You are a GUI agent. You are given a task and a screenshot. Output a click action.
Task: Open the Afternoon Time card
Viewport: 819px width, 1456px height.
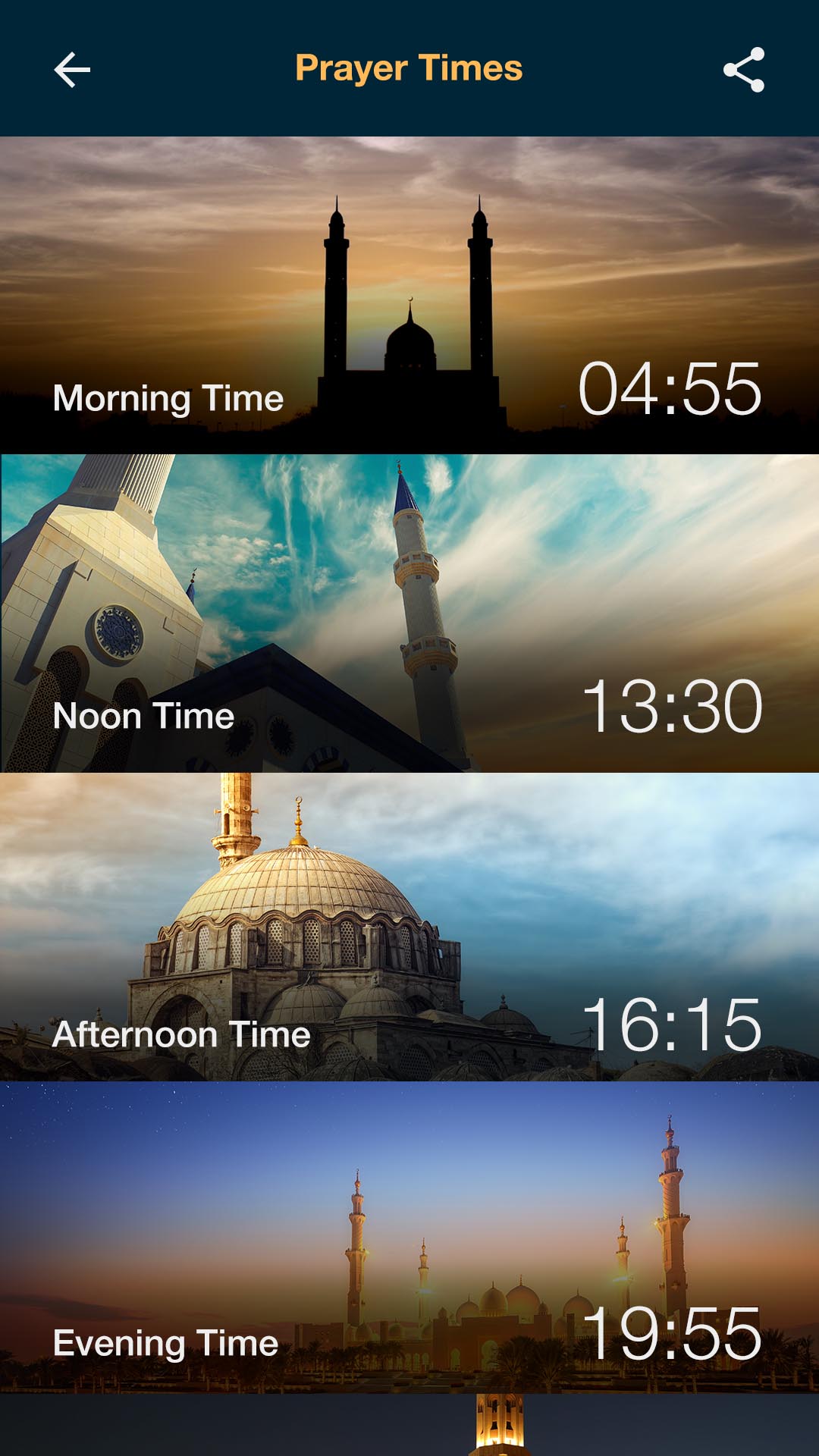pos(409,927)
